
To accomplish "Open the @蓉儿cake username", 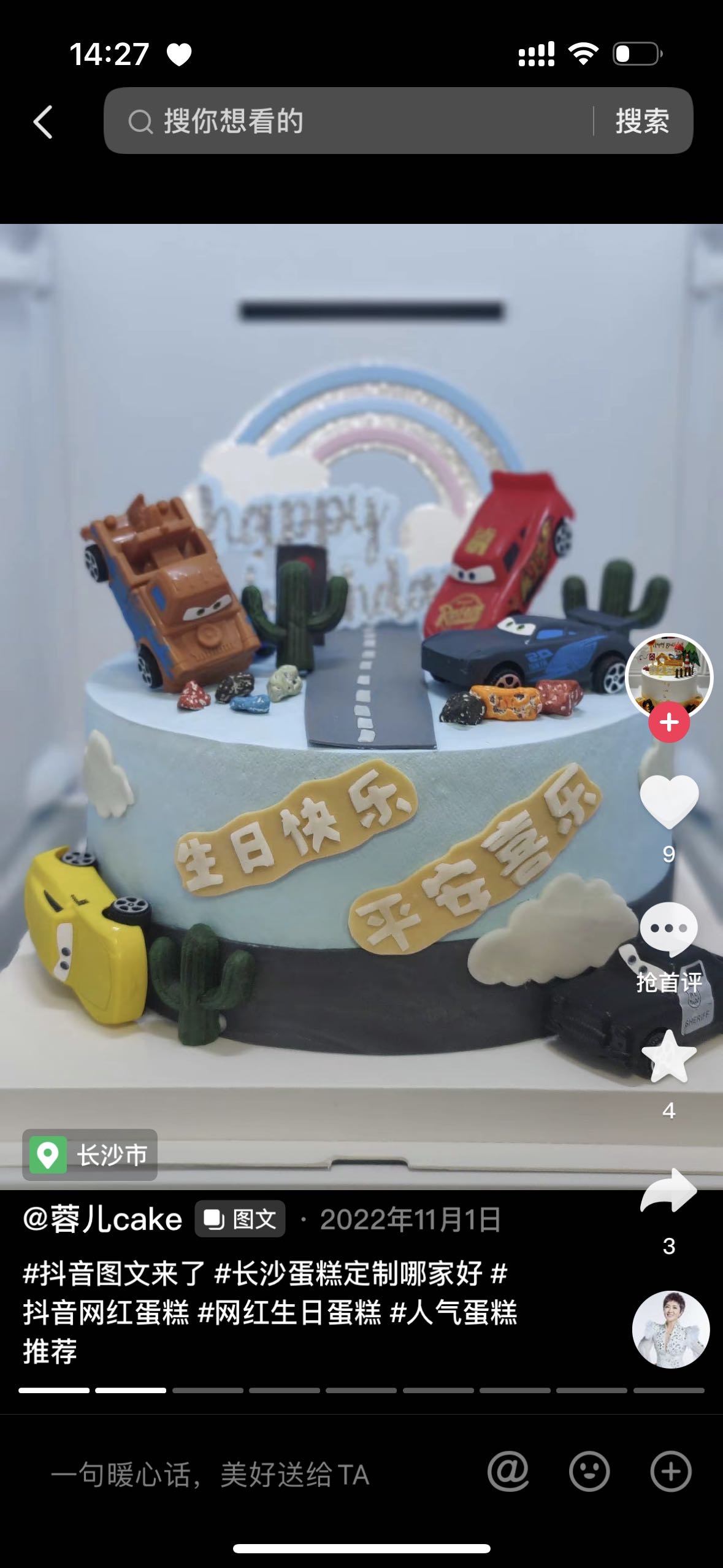I will pos(102,1219).
